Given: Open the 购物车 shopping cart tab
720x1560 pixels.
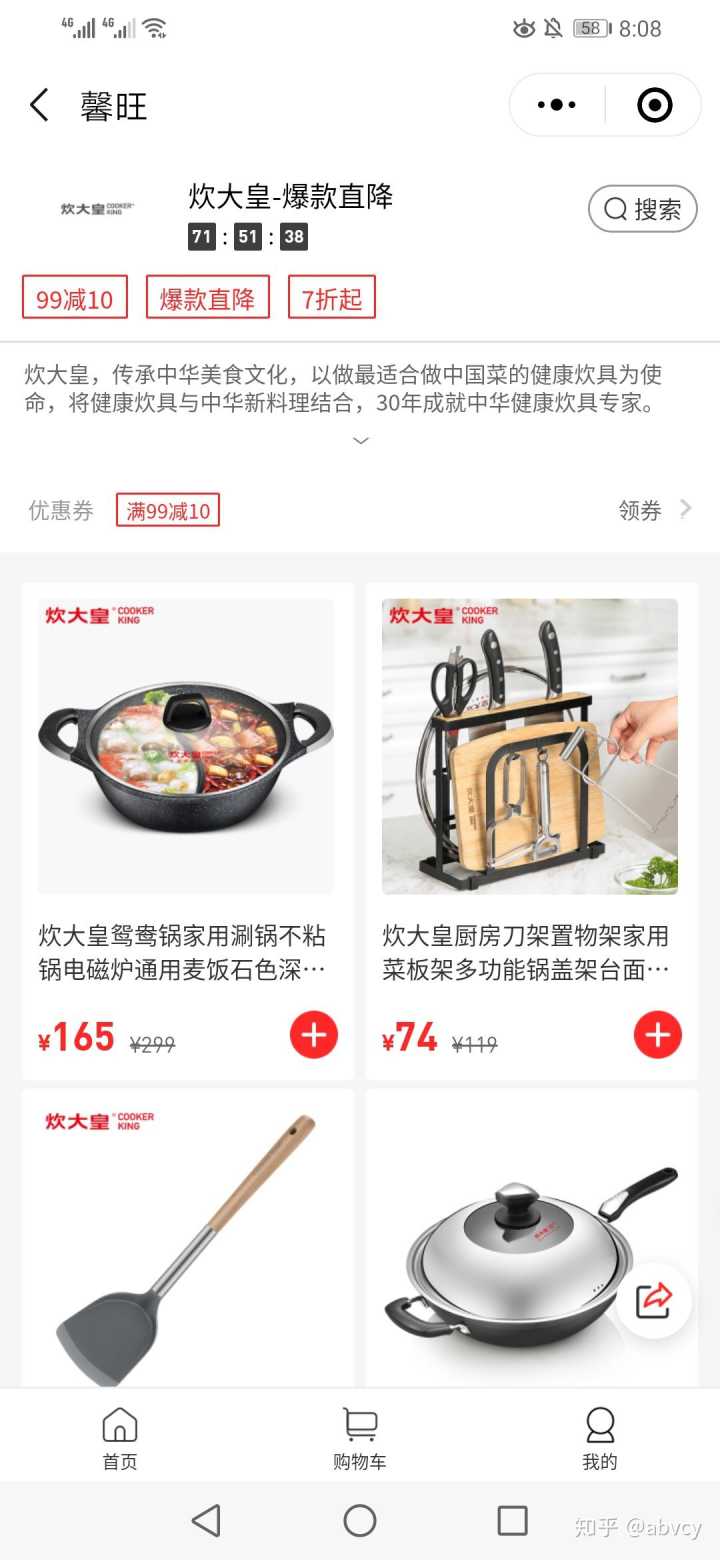Looking at the screenshot, I should (360, 1438).
